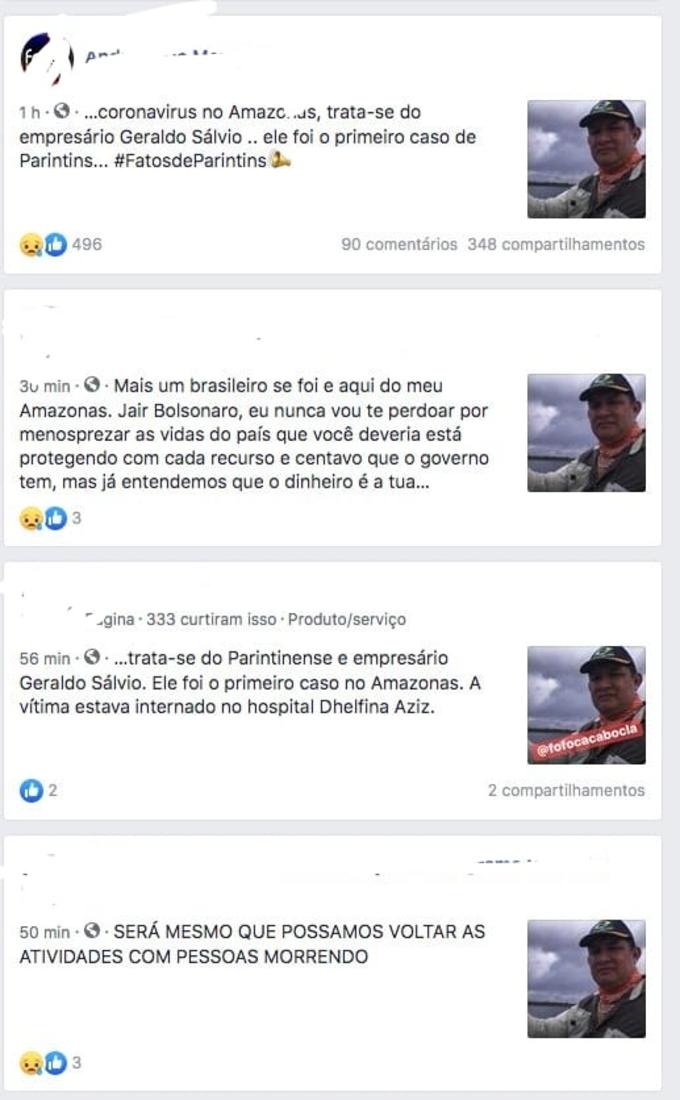View the 2 compartilhamentos list
This screenshot has width=680, height=1100.
click(566, 790)
